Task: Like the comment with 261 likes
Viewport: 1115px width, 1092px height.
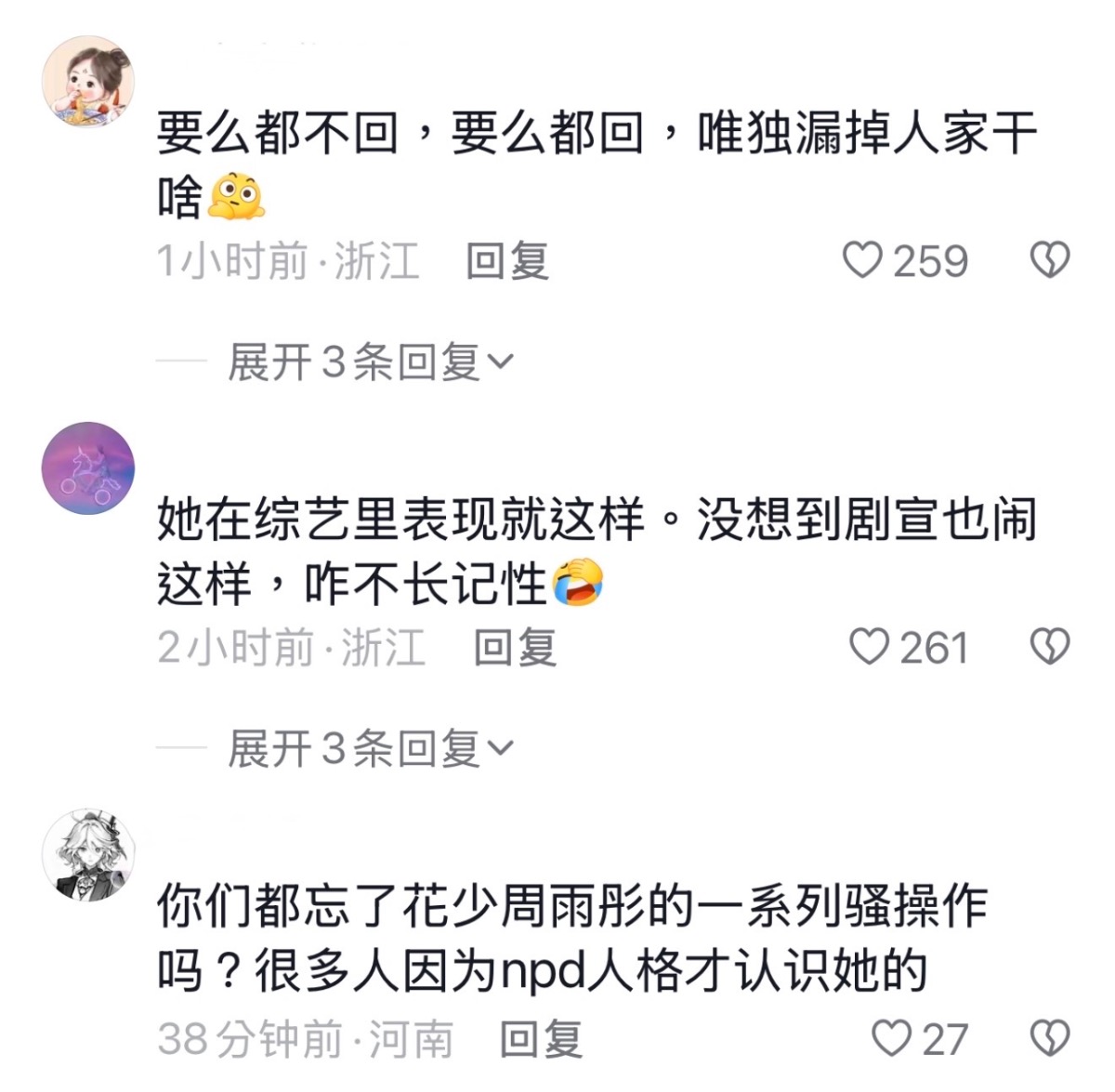Action: click(870, 647)
